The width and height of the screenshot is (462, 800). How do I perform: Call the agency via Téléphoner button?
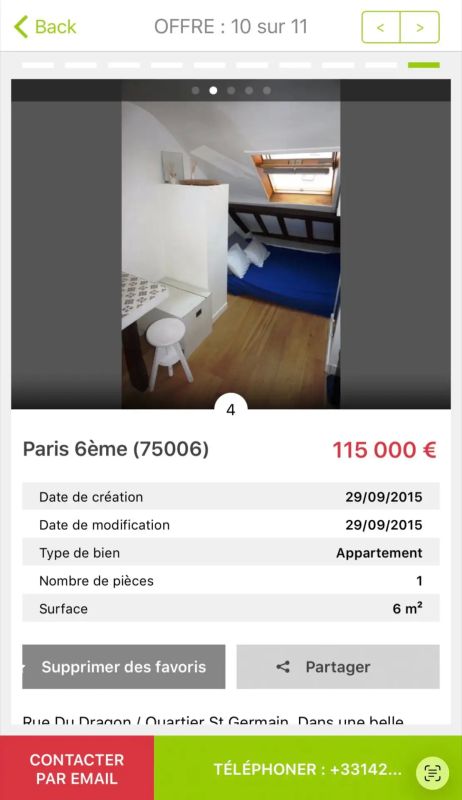[x=307, y=768]
